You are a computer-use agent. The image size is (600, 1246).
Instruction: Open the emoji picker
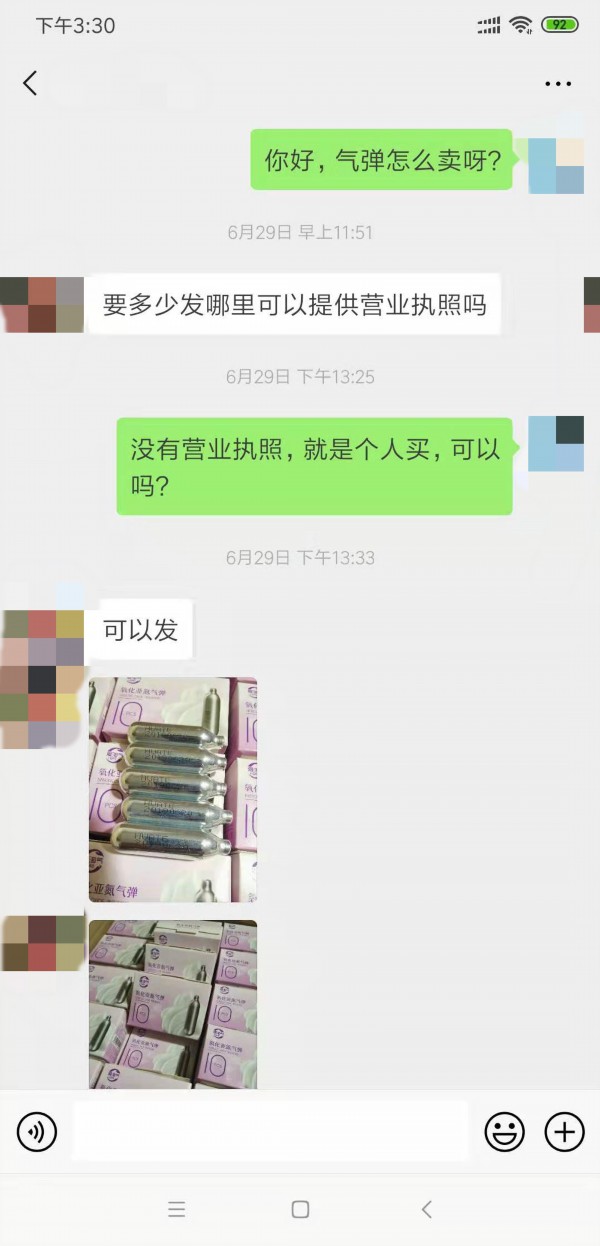pos(505,1132)
